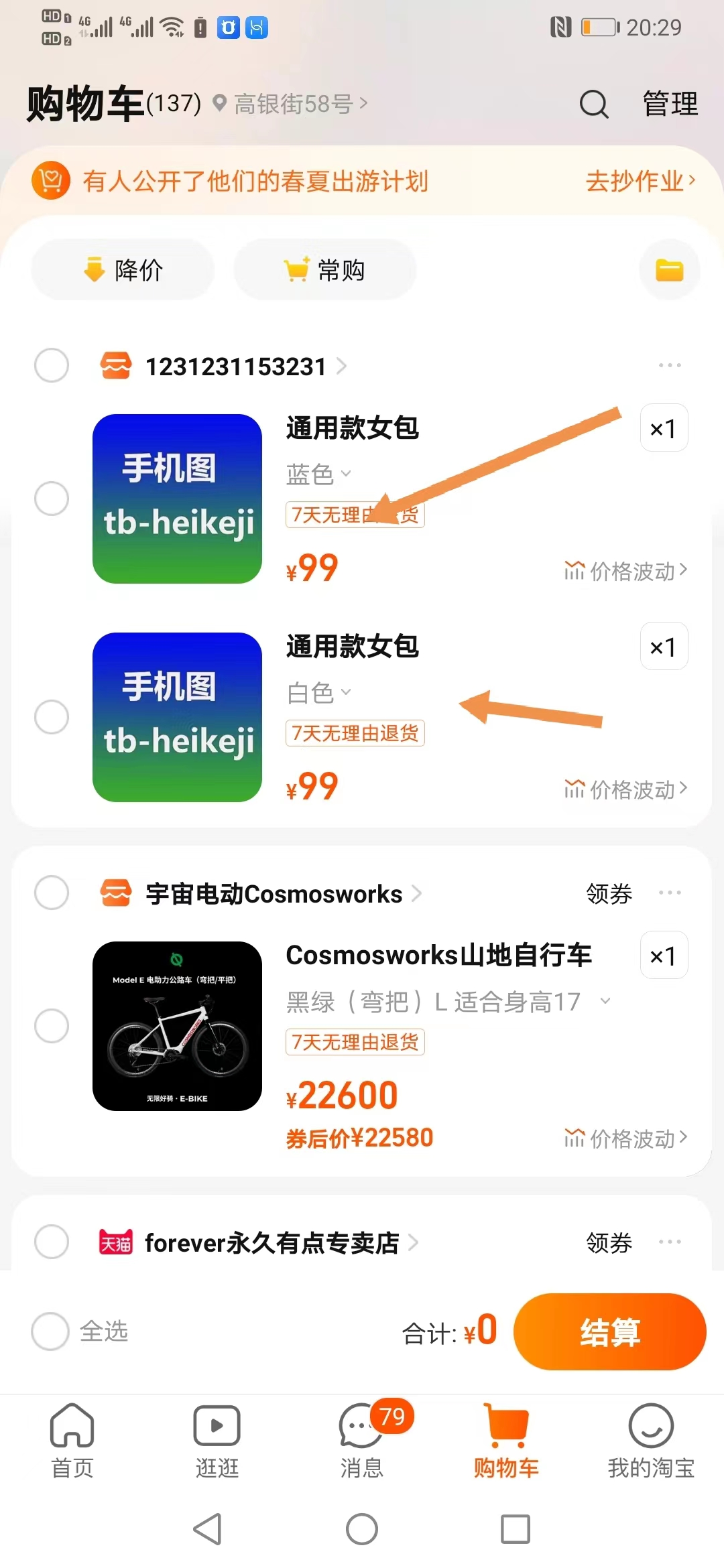Tap the mountain bike product thumbnail
The width and height of the screenshot is (724, 1568).
click(177, 1026)
